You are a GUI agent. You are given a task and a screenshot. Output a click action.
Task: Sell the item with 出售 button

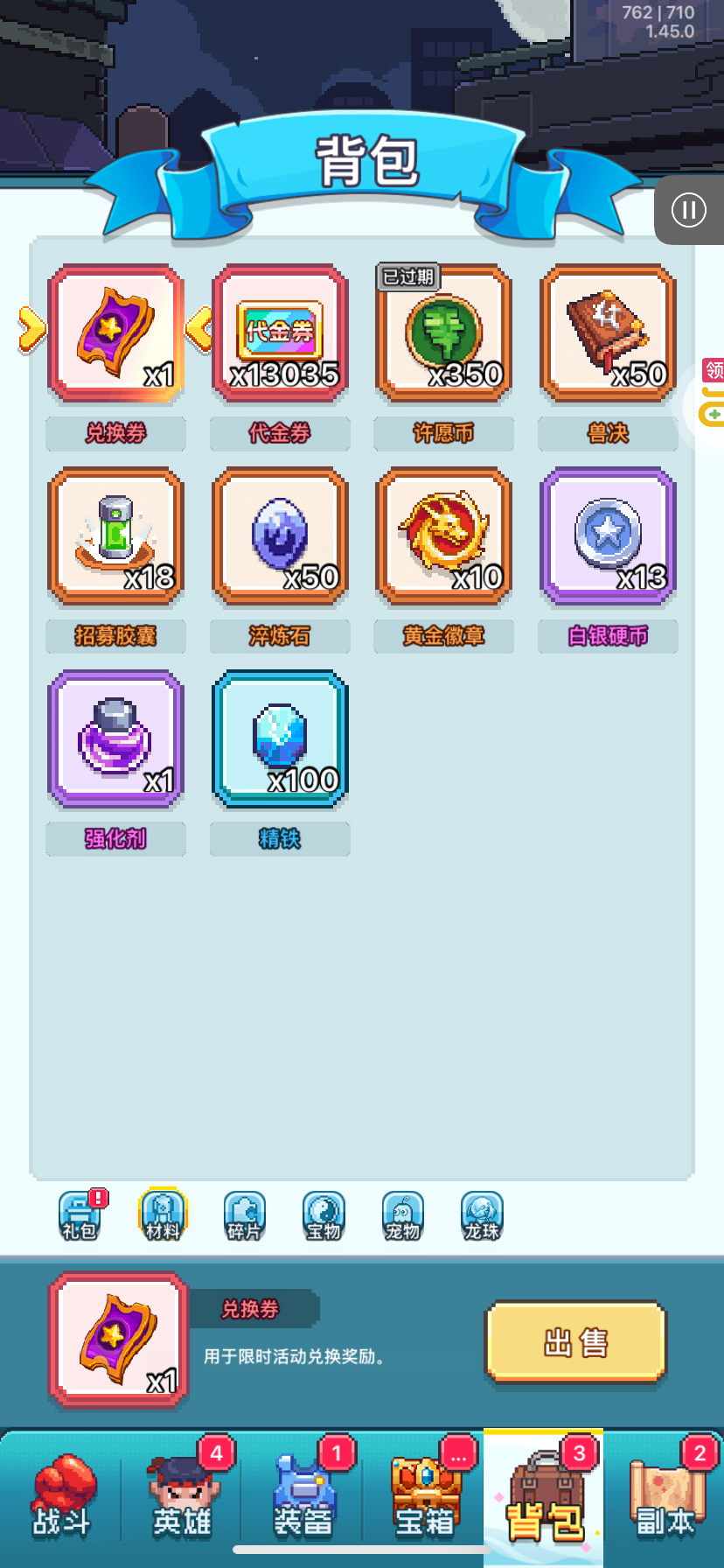[576, 1342]
